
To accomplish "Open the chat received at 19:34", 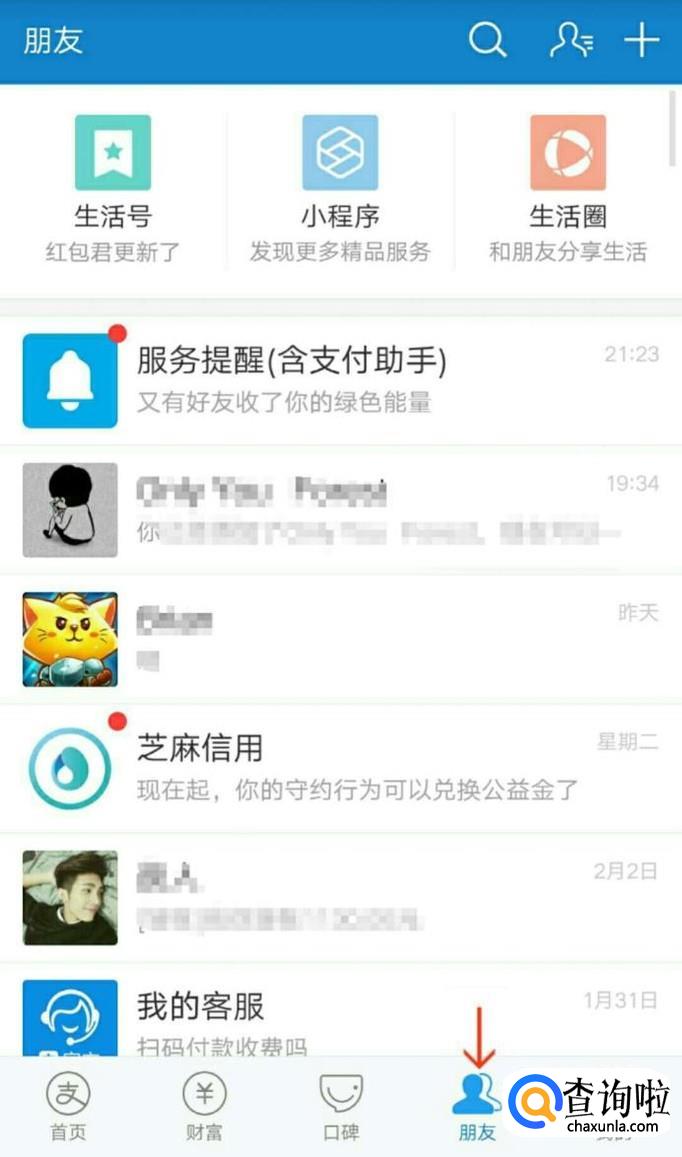I will point(340,510).
